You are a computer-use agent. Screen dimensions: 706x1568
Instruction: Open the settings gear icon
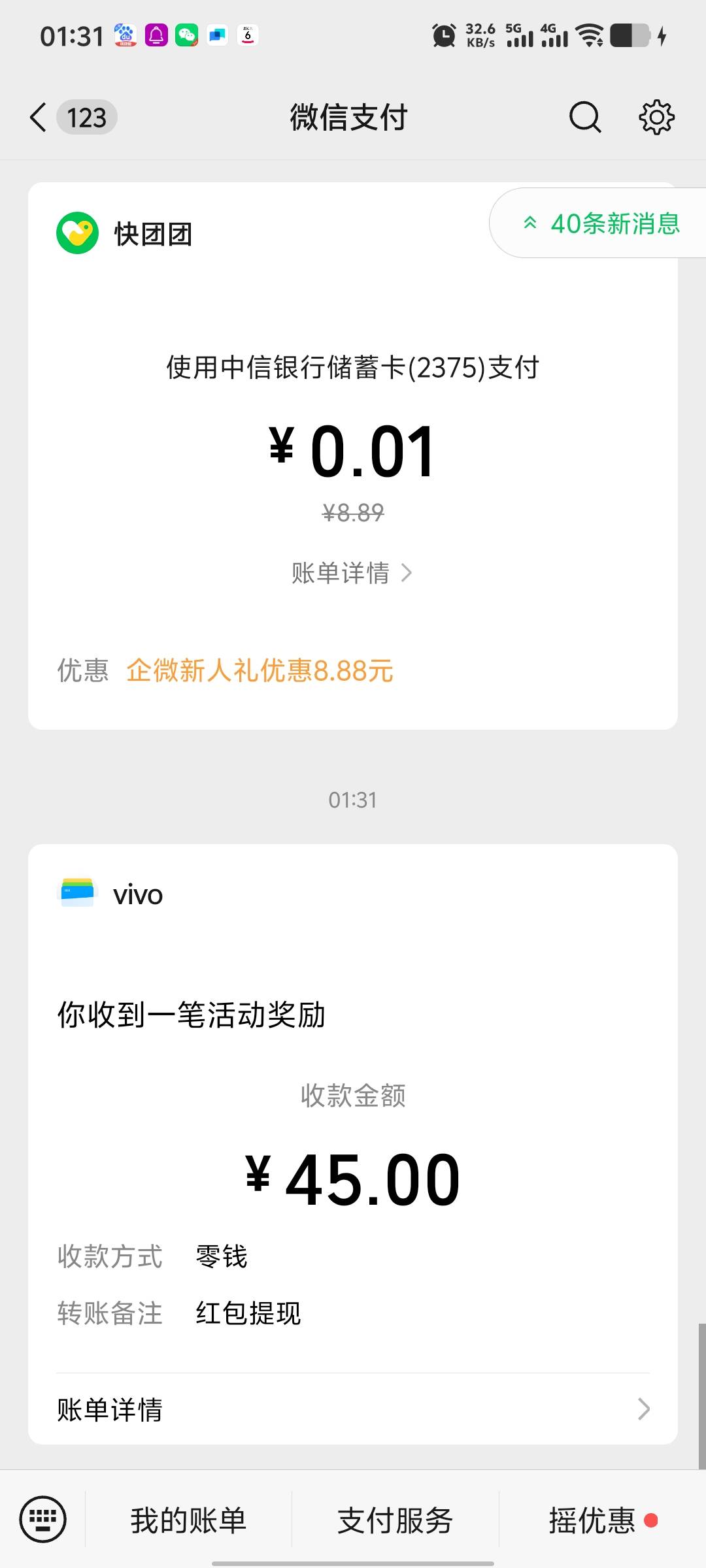[656, 118]
